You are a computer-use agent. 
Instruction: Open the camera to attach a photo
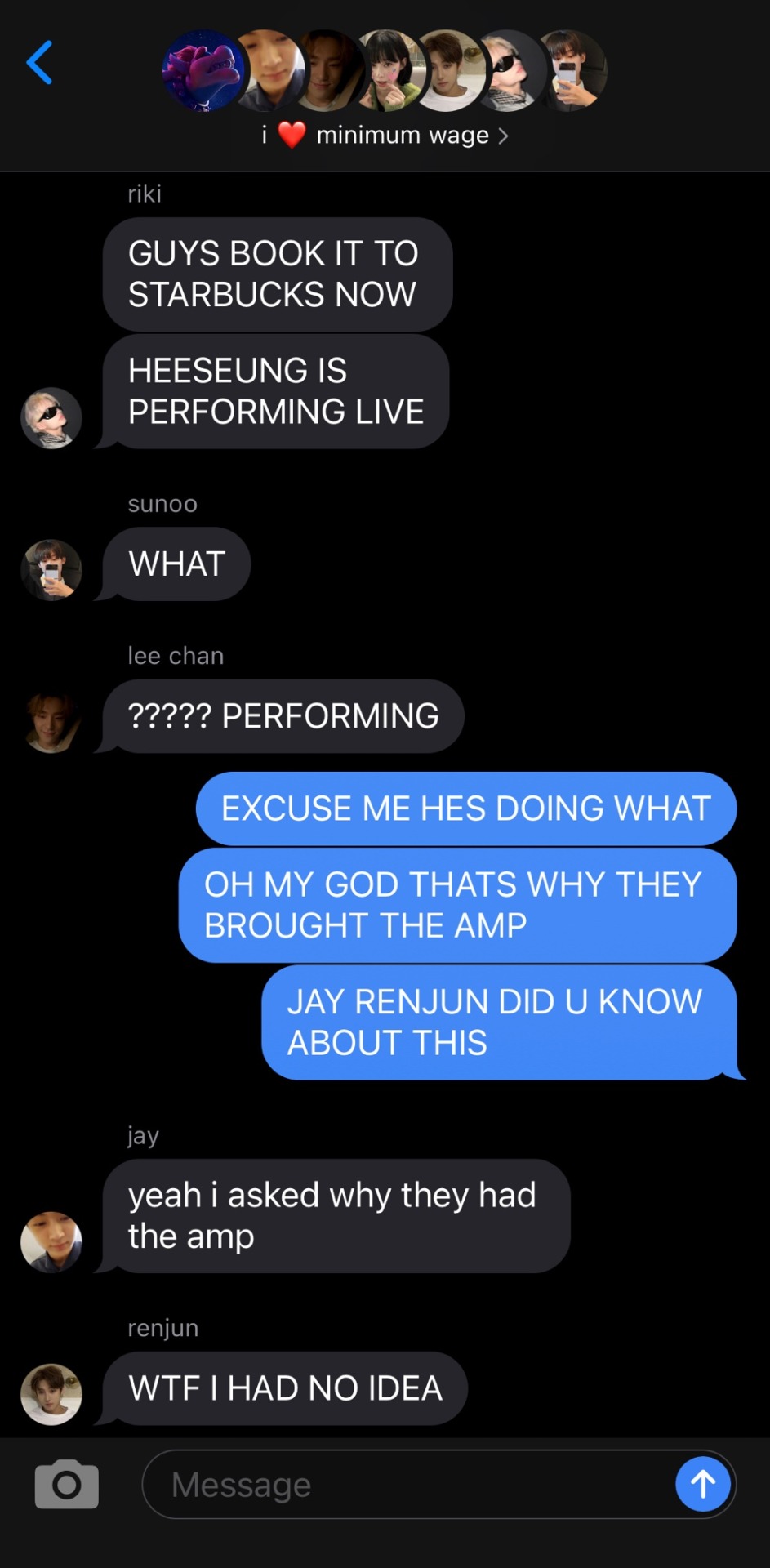coord(66,1484)
